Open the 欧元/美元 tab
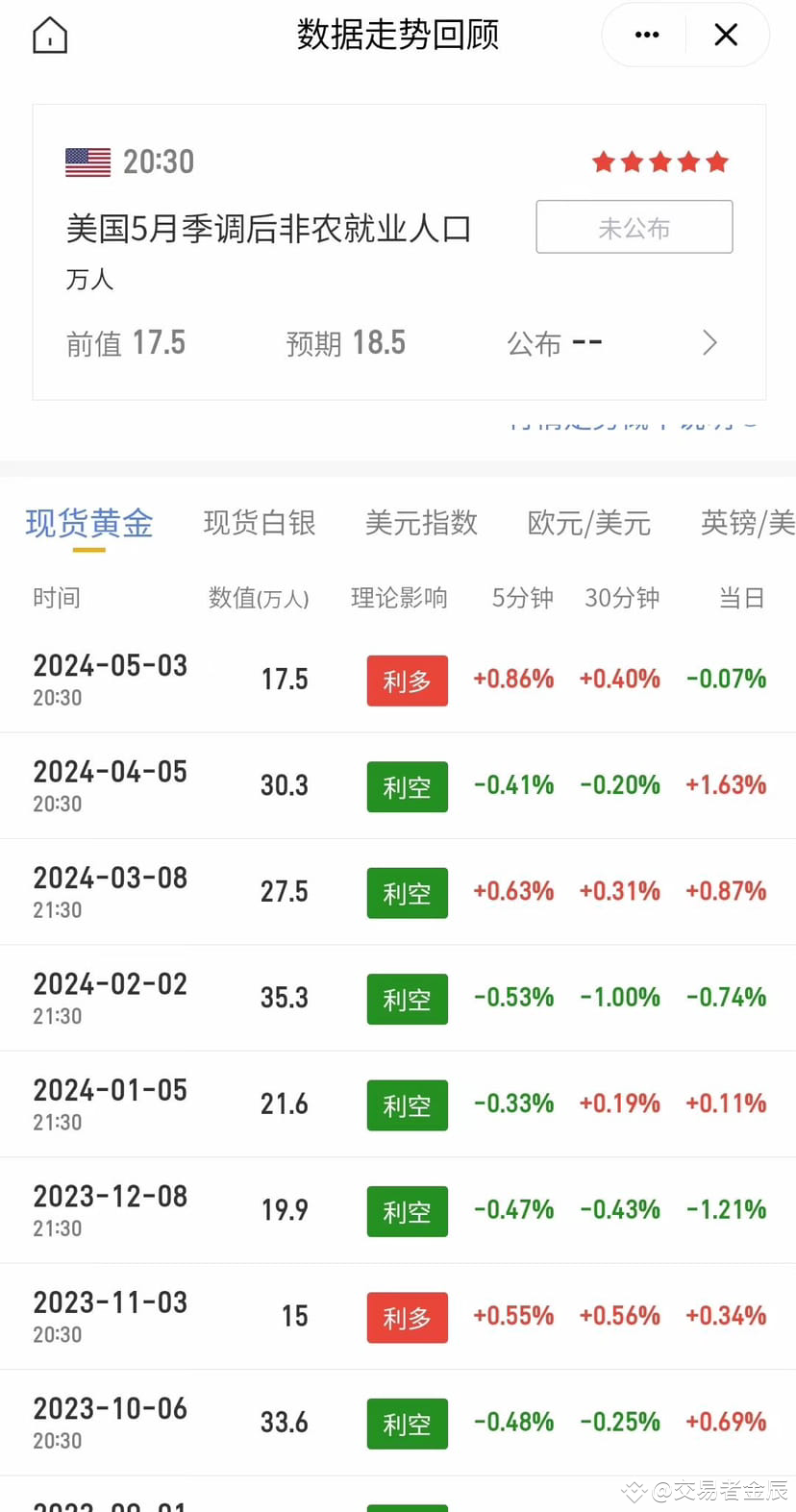The height and width of the screenshot is (1512, 796). tap(587, 522)
